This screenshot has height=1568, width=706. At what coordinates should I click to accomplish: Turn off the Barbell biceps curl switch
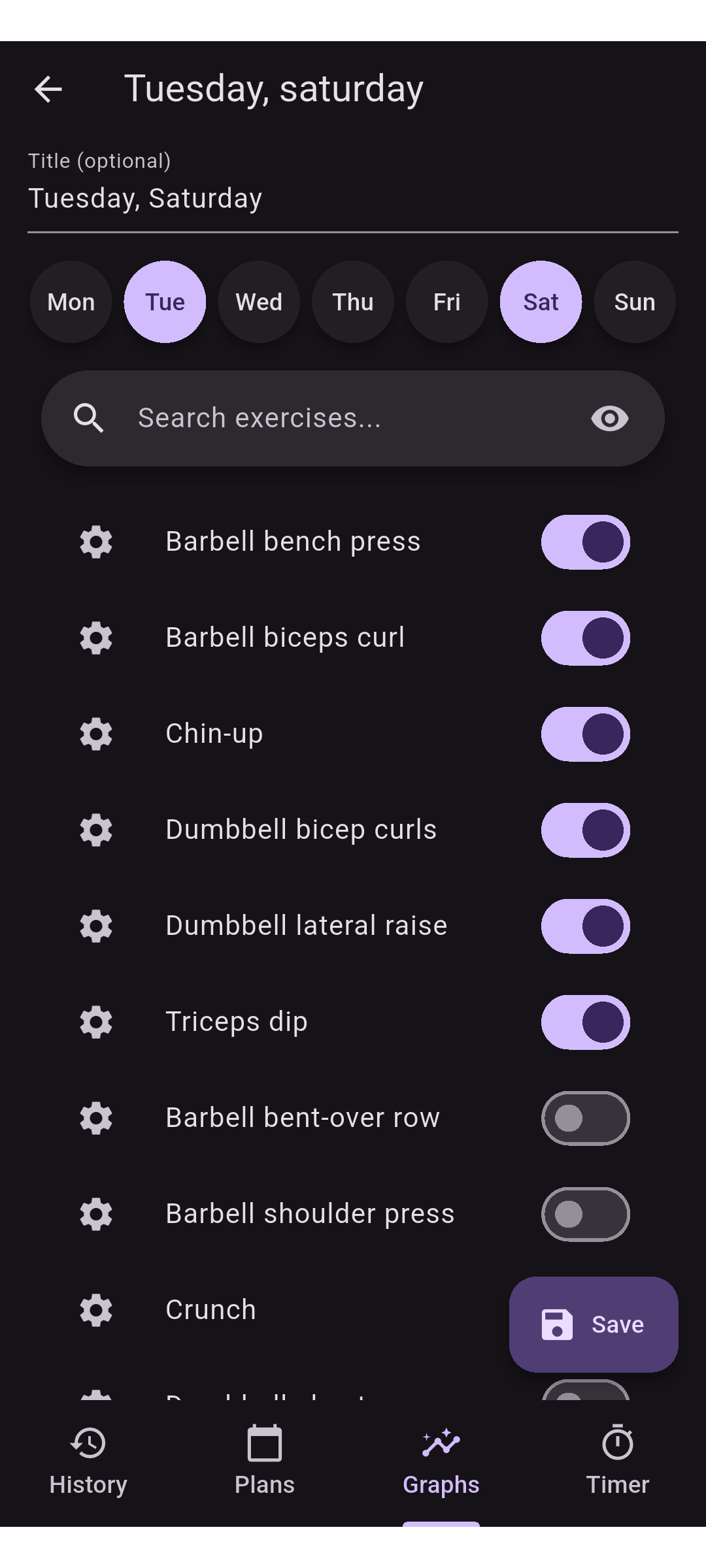pos(586,638)
